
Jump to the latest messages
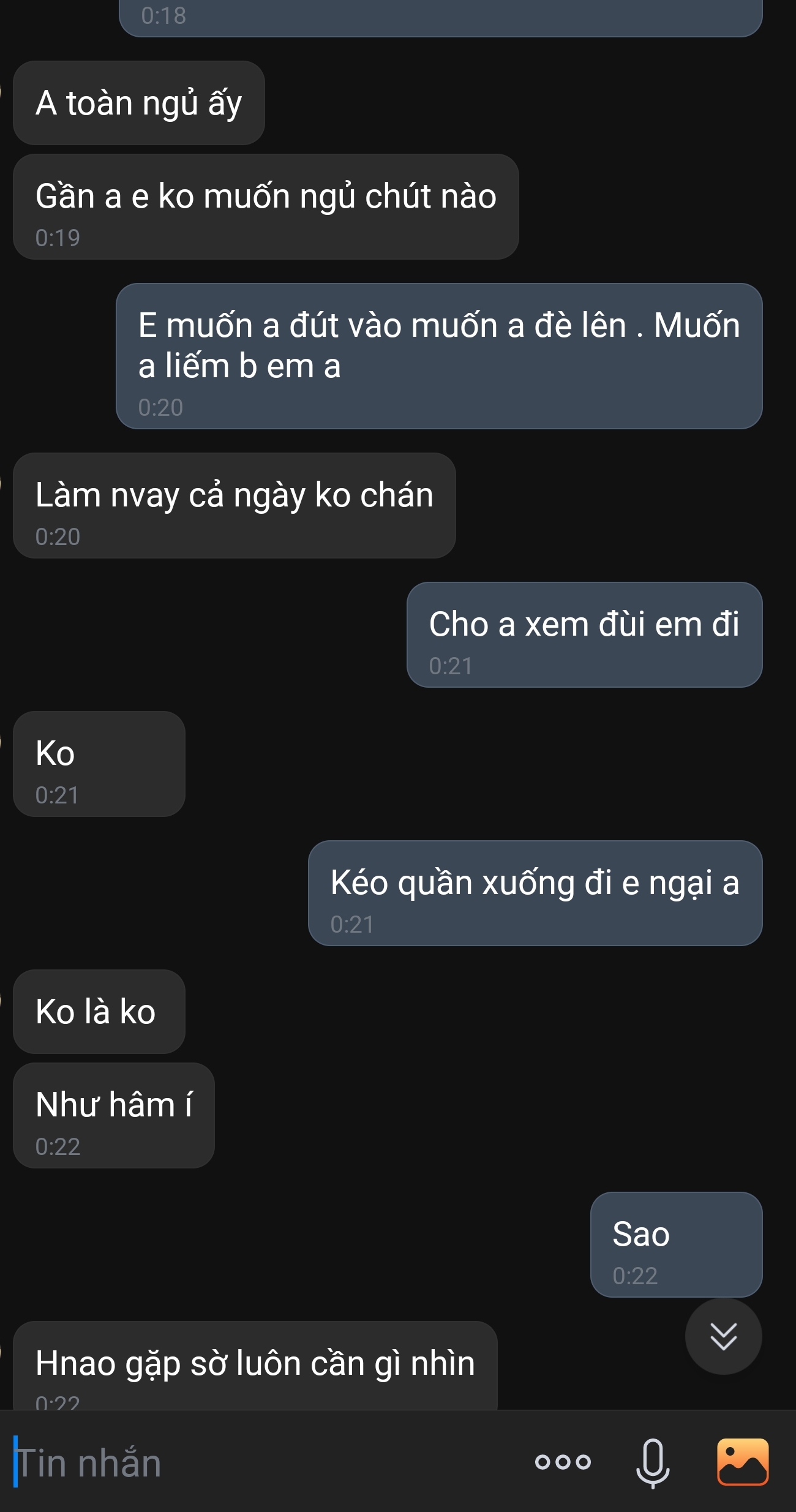coord(723,1336)
